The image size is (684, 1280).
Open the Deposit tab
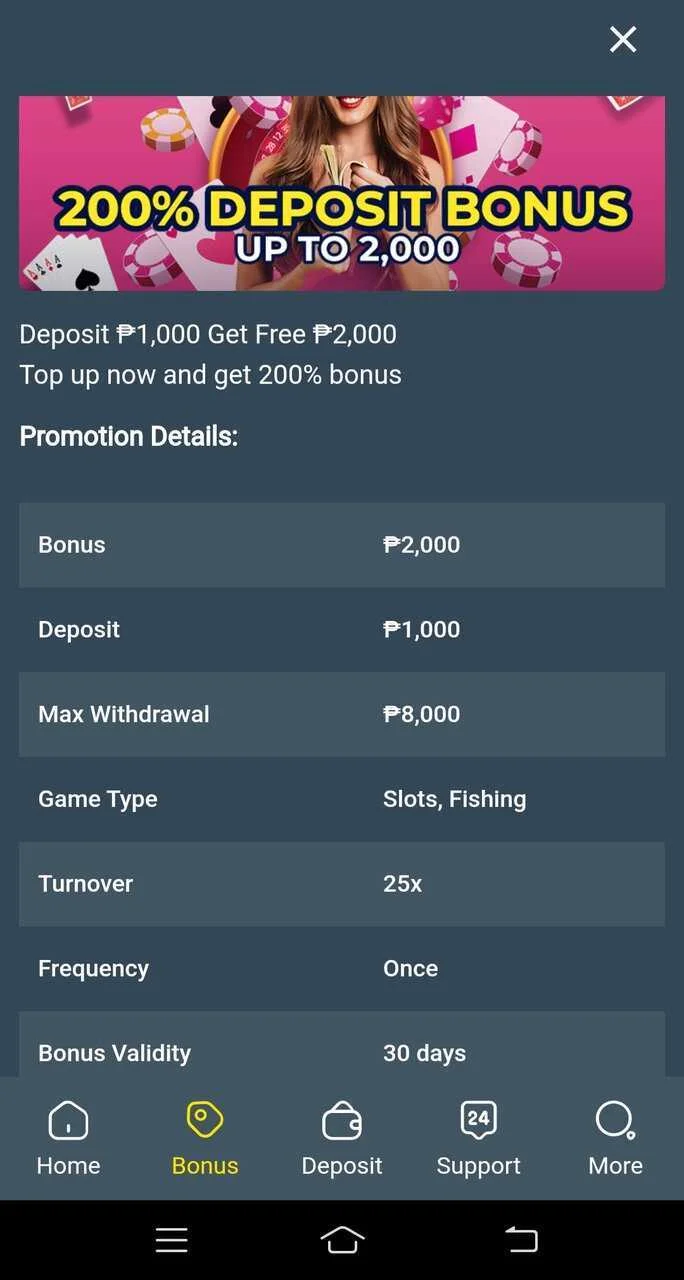point(342,1138)
